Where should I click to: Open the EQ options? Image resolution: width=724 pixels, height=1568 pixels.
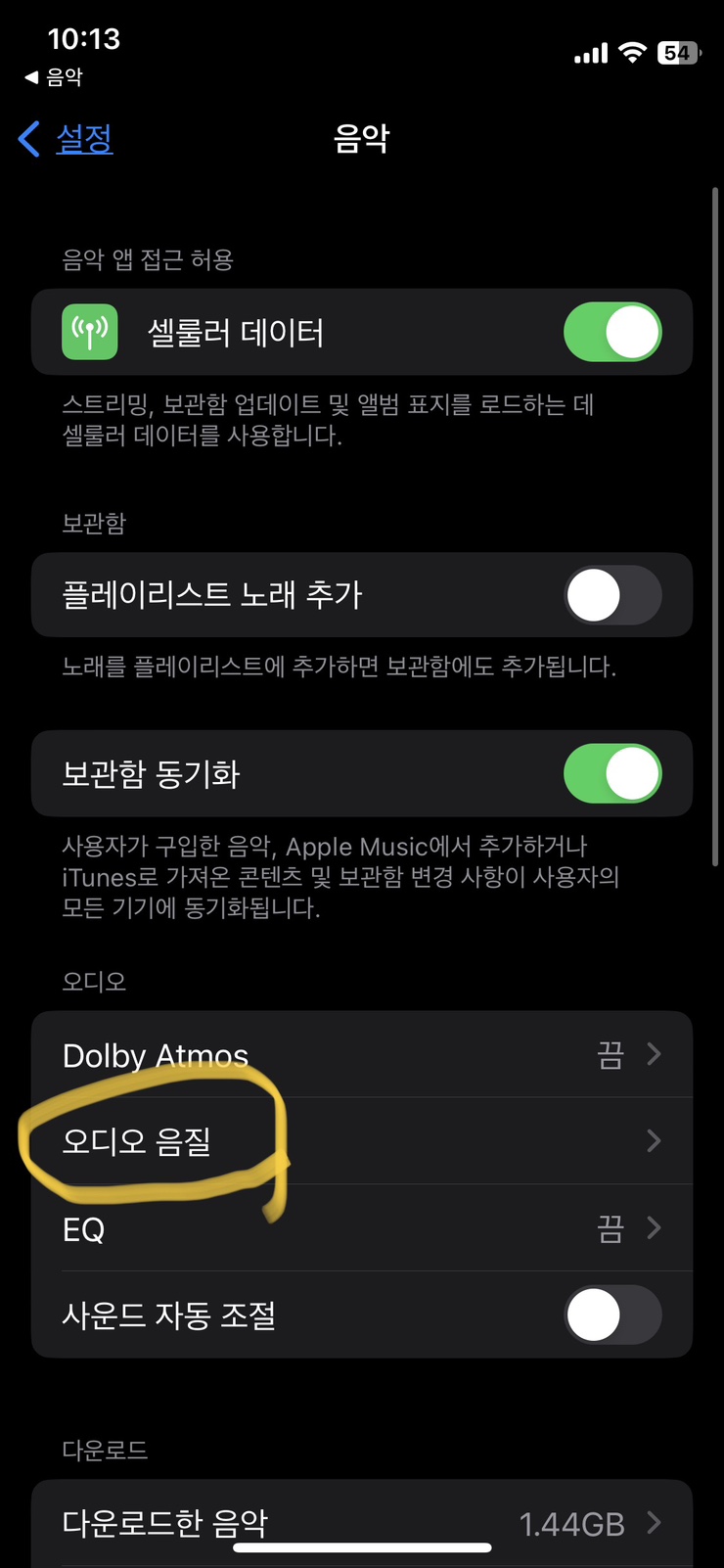[x=361, y=1228]
